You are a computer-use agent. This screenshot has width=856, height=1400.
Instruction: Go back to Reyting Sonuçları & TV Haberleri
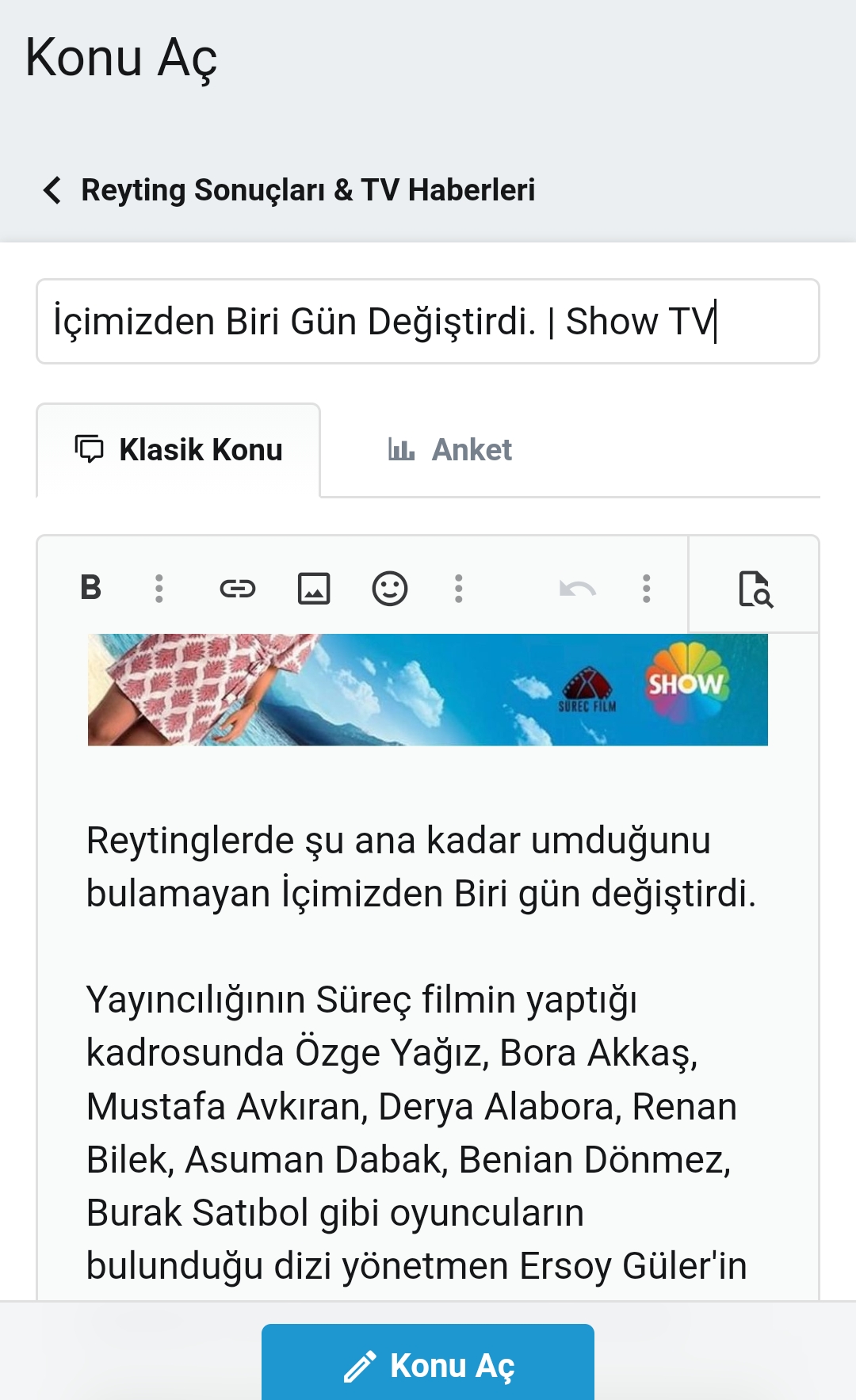coord(289,190)
